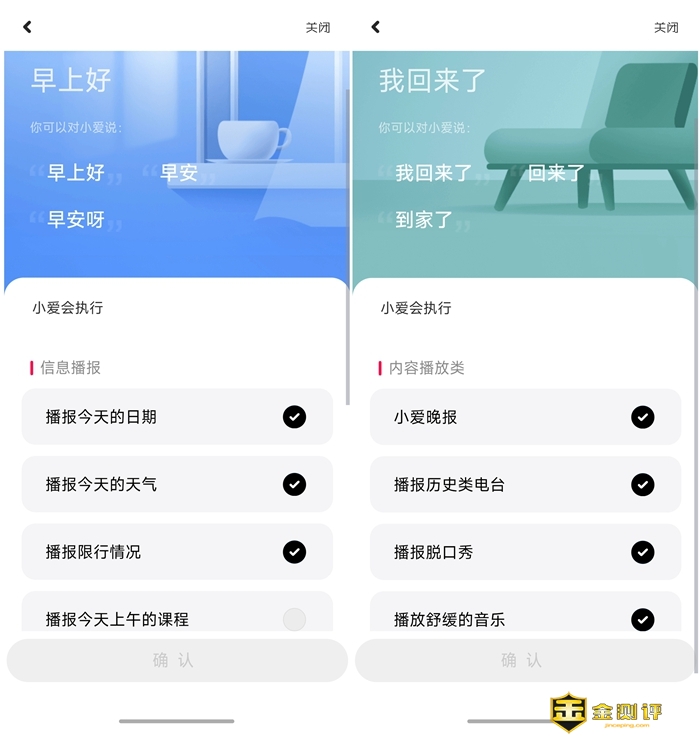The image size is (700, 736).
Task: Tap 确认 on the 我回来了 screen
Action: click(522, 660)
